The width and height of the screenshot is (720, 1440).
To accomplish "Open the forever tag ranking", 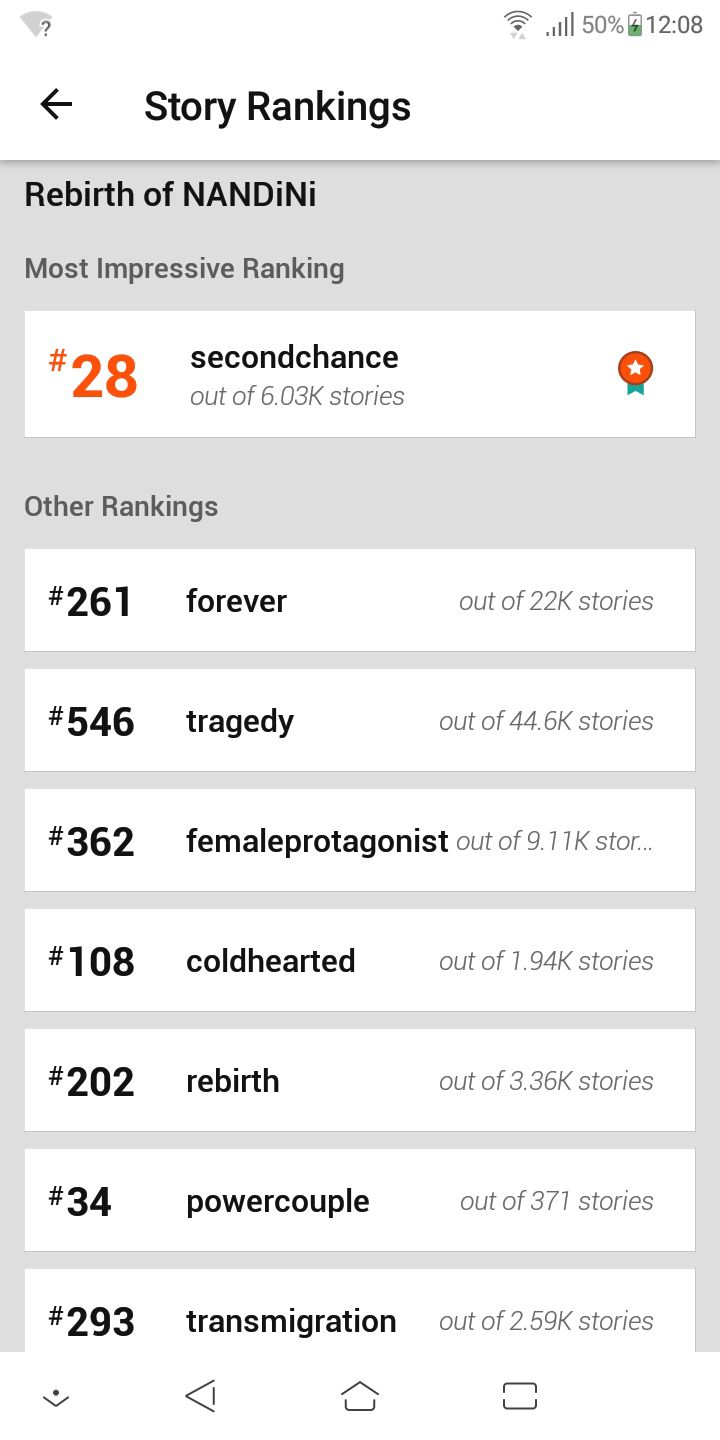I will (x=360, y=600).
